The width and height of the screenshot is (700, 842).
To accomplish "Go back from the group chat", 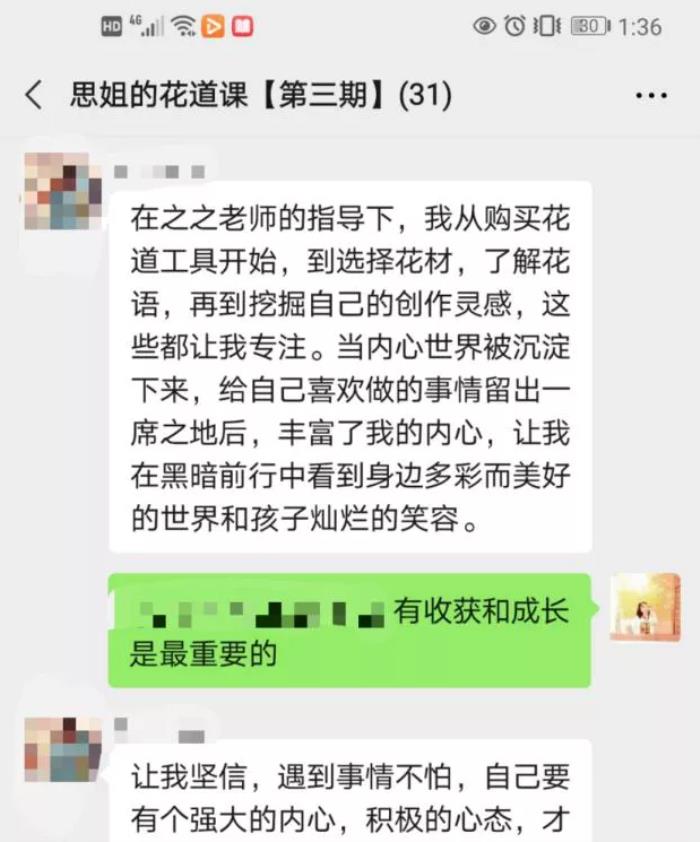I will click(34, 96).
